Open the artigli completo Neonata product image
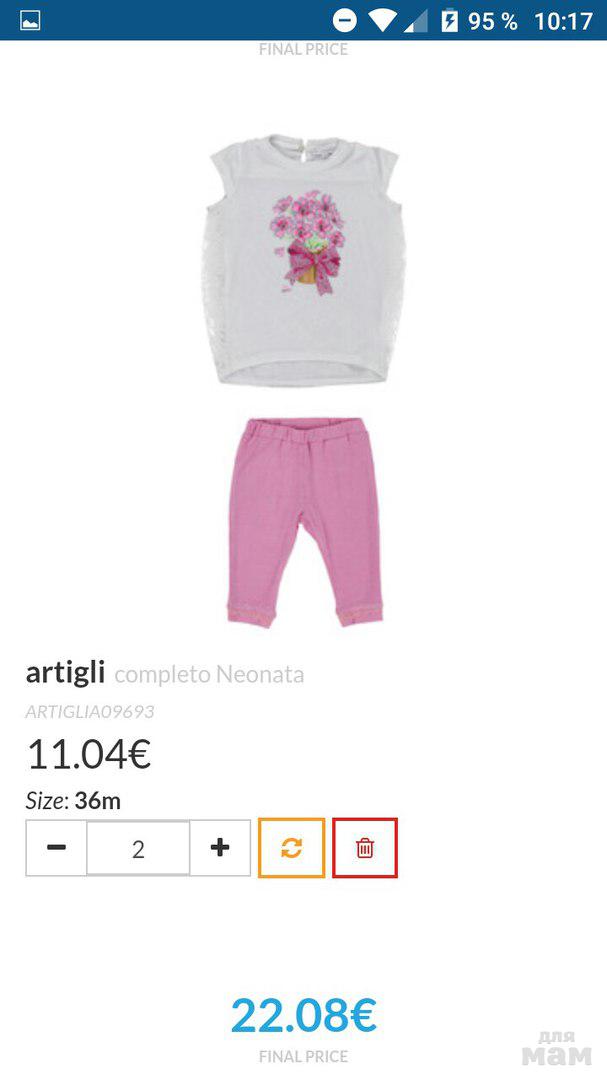The image size is (607, 1080). tap(303, 380)
